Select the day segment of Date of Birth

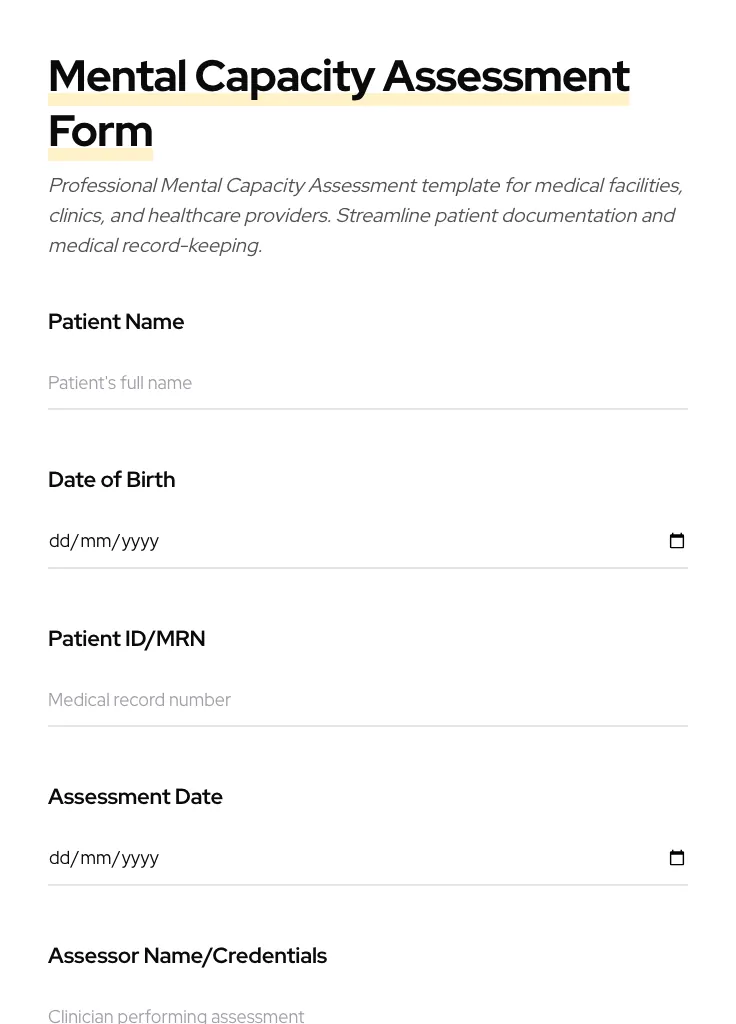57,540
